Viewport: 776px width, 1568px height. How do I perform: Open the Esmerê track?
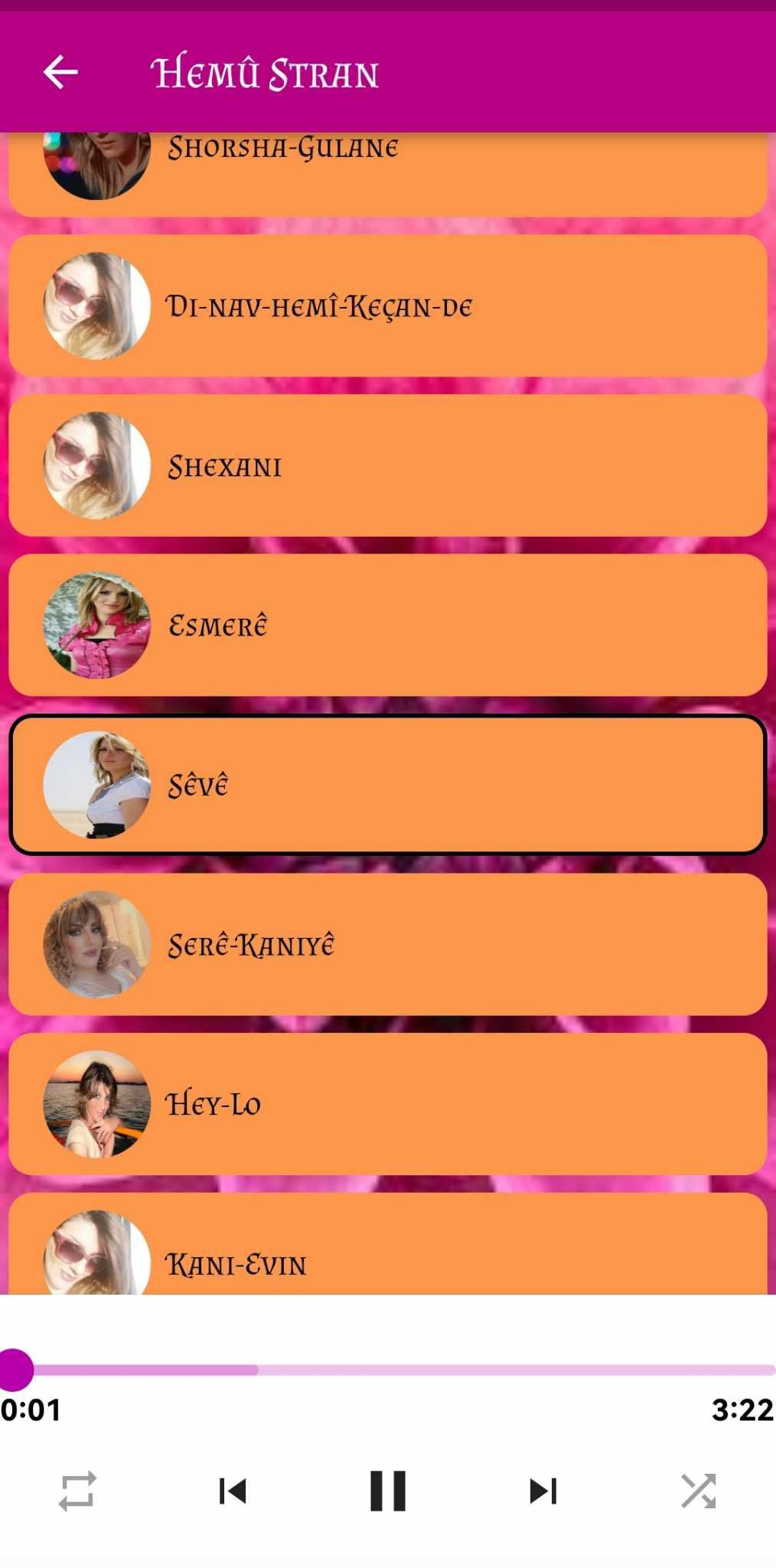388,625
